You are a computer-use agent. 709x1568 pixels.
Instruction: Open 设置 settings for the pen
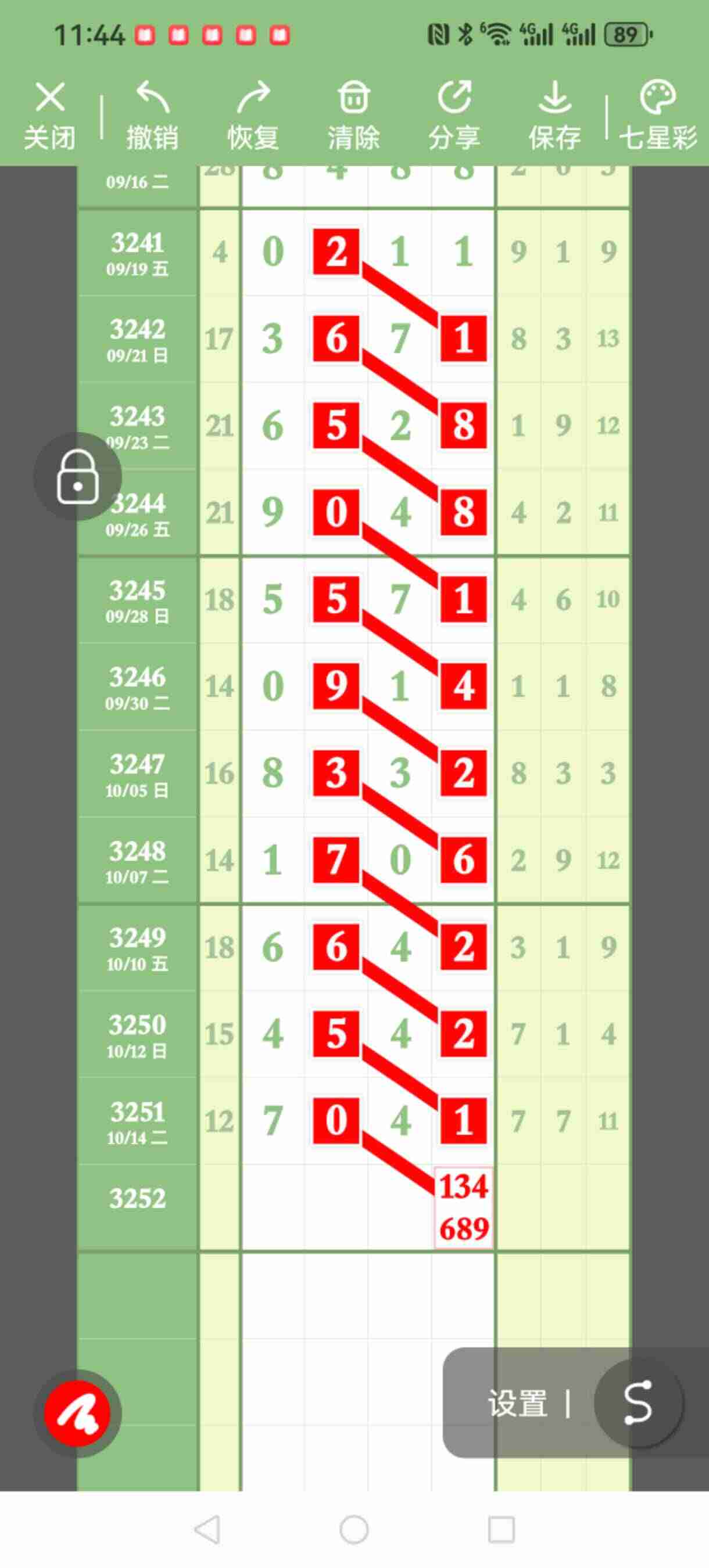518,1404
